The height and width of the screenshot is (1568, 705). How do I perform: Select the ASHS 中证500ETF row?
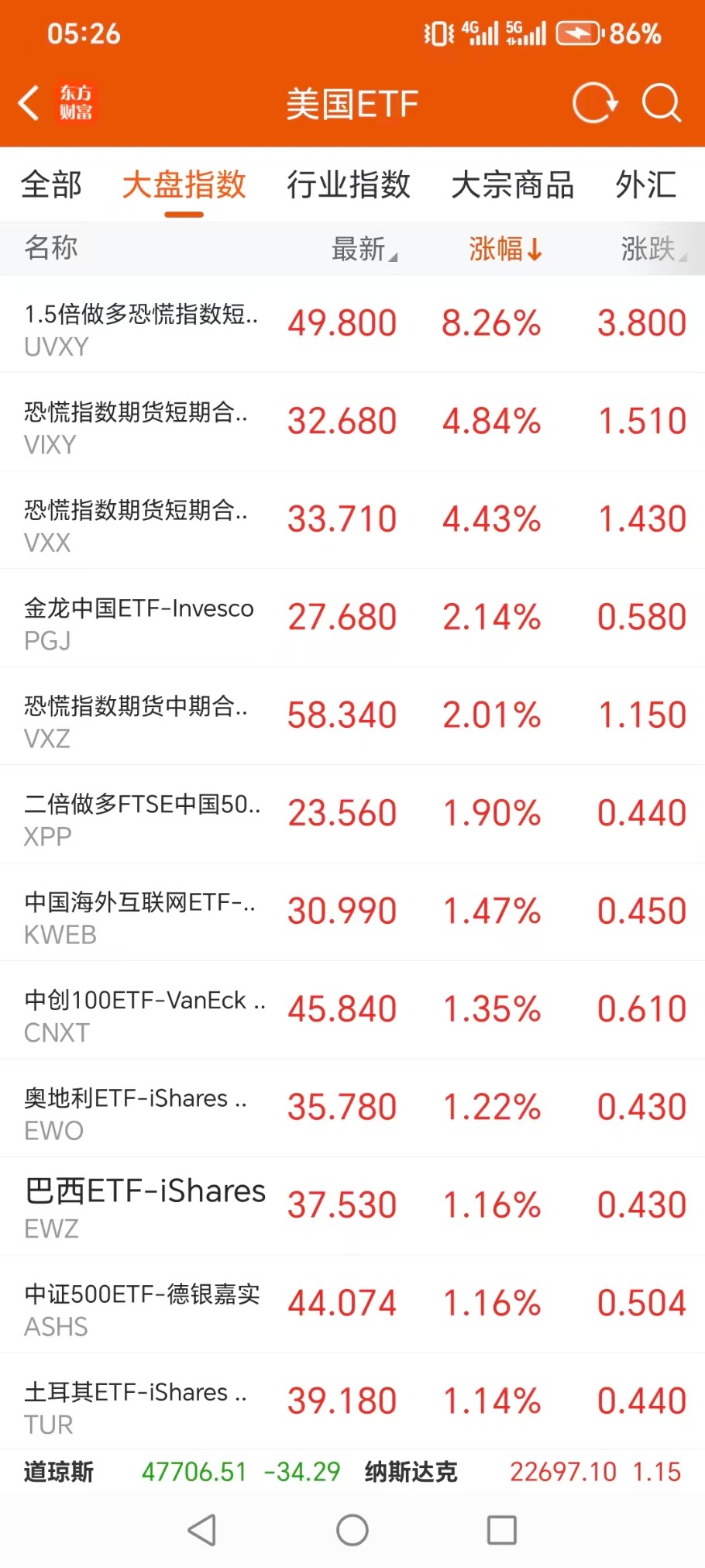point(352,1304)
